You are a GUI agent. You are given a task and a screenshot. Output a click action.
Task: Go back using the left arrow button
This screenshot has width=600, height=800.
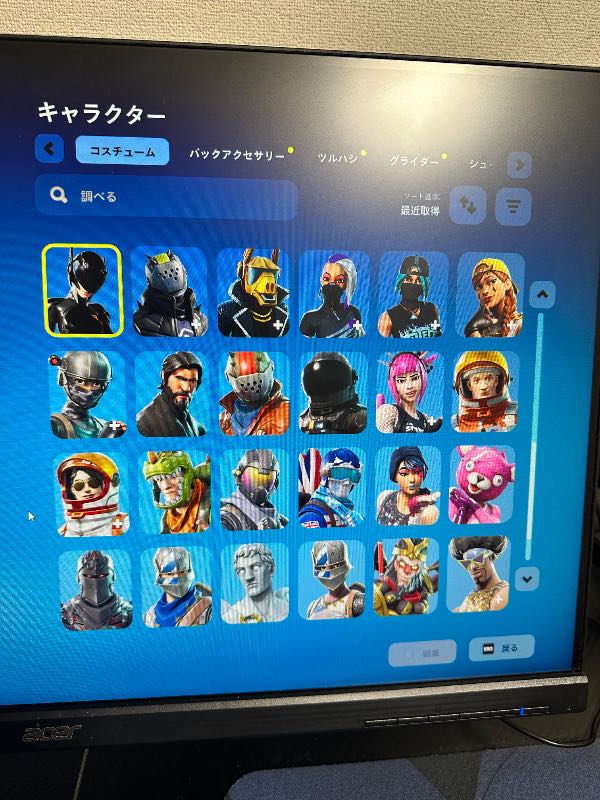coord(49,150)
